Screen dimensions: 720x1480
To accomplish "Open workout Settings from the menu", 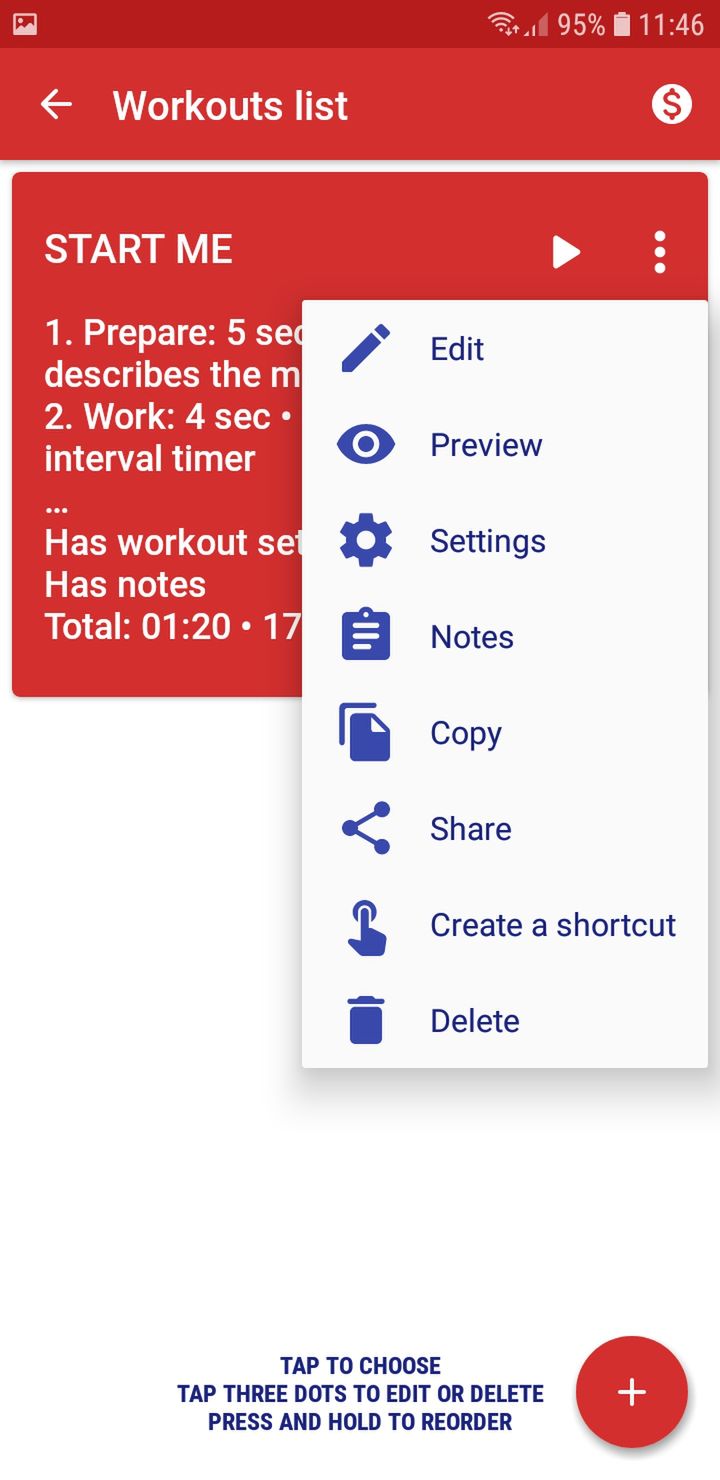I will coord(505,541).
